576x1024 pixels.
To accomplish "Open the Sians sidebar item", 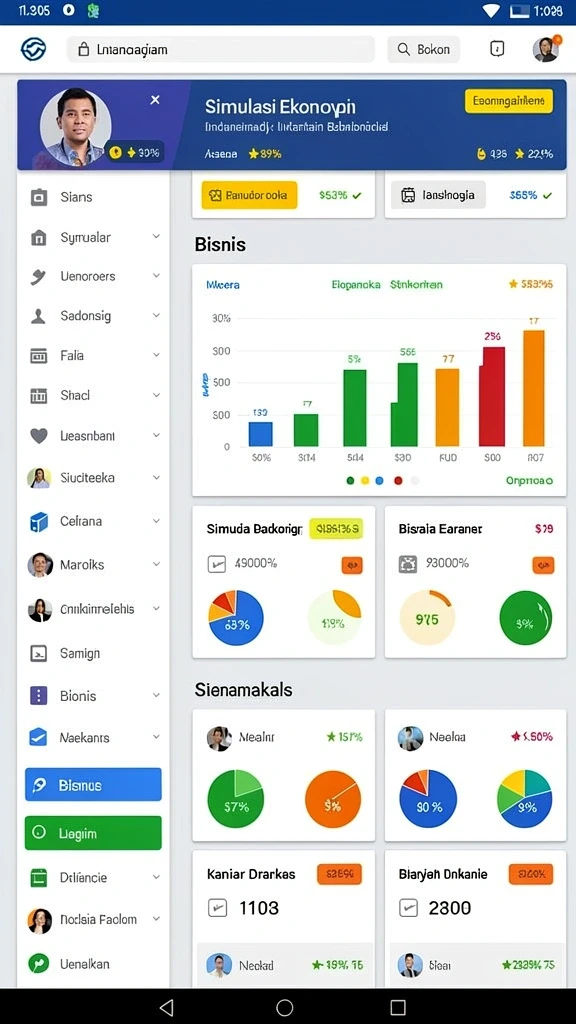I will (93, 197).
